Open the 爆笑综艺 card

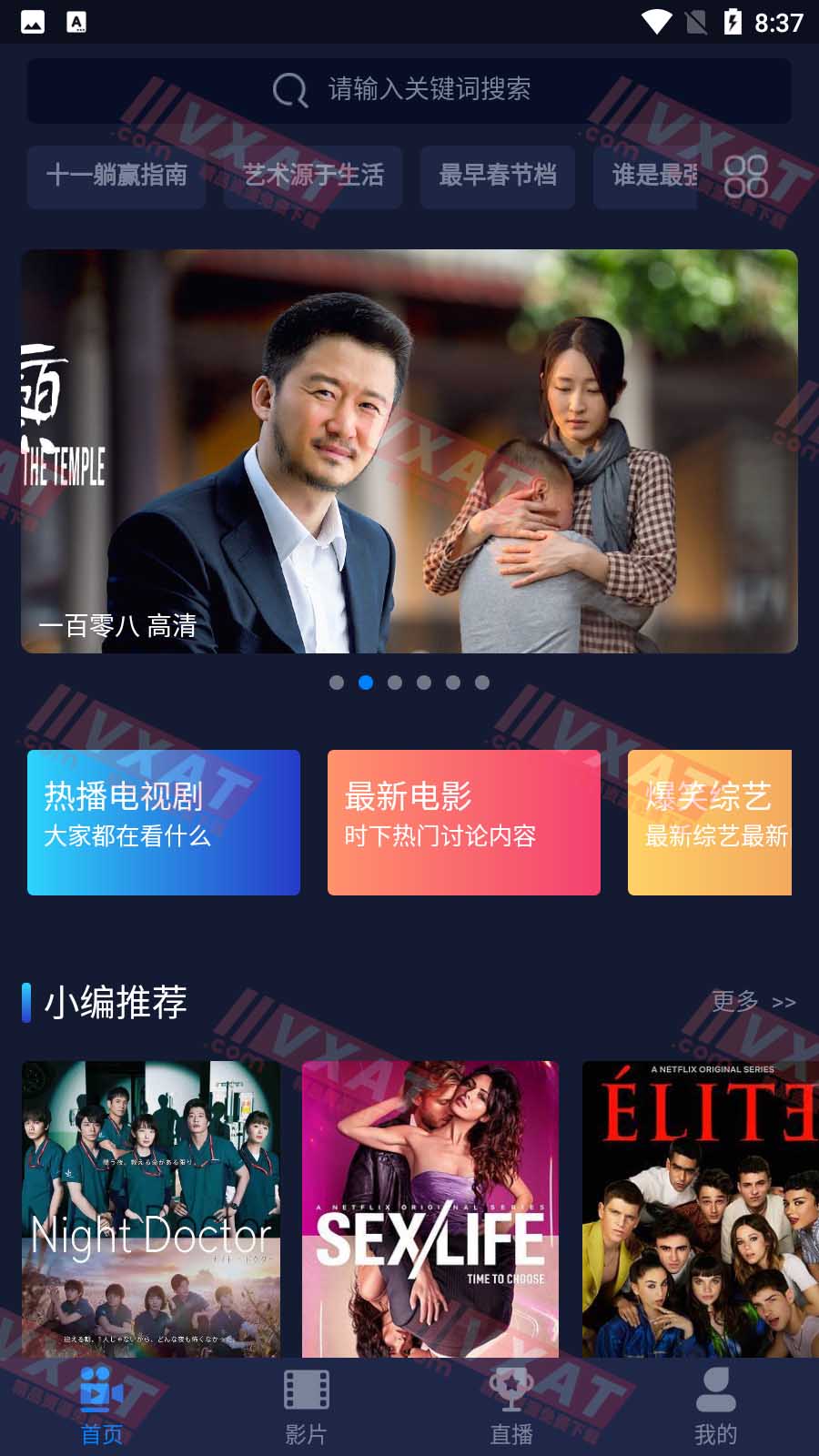coord(710,822)
